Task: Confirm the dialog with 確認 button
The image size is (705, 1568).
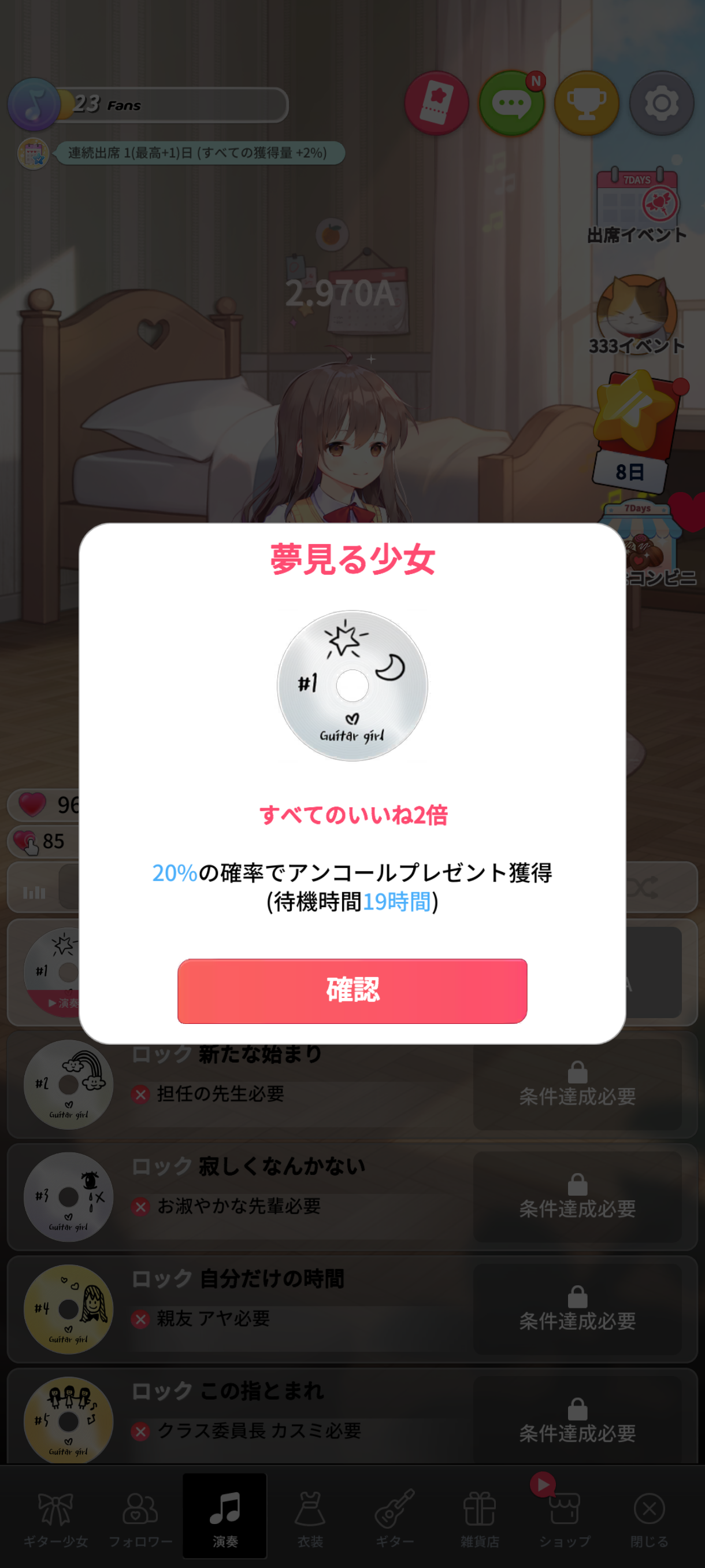Action: coord(352,990)
